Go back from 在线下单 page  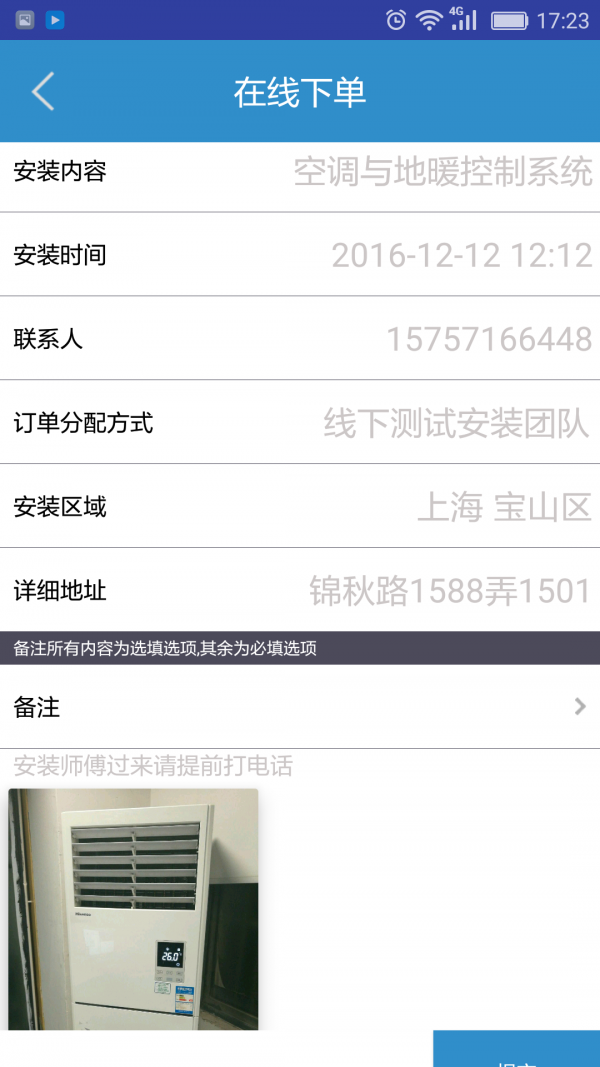coord(42,92)
